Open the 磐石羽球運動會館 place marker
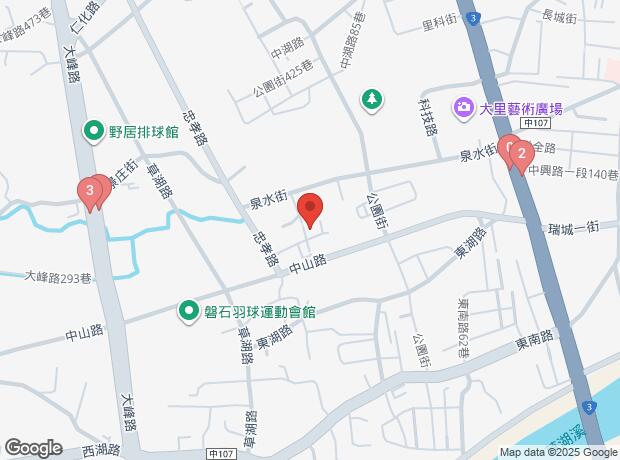The image size is (620, 460). pos(189,312)
